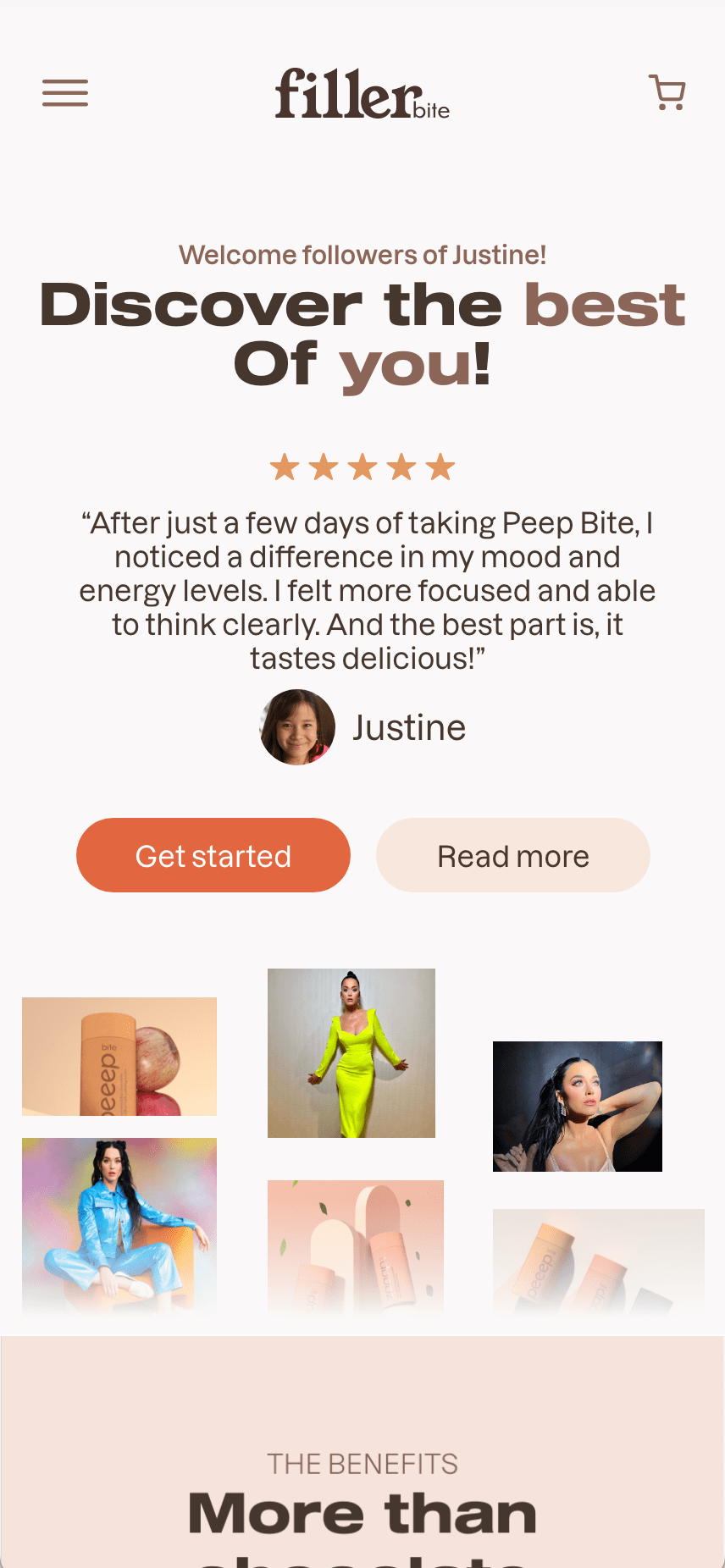Tap the Get started button
The image size is (725, 1568).
[x=213, y=855]
